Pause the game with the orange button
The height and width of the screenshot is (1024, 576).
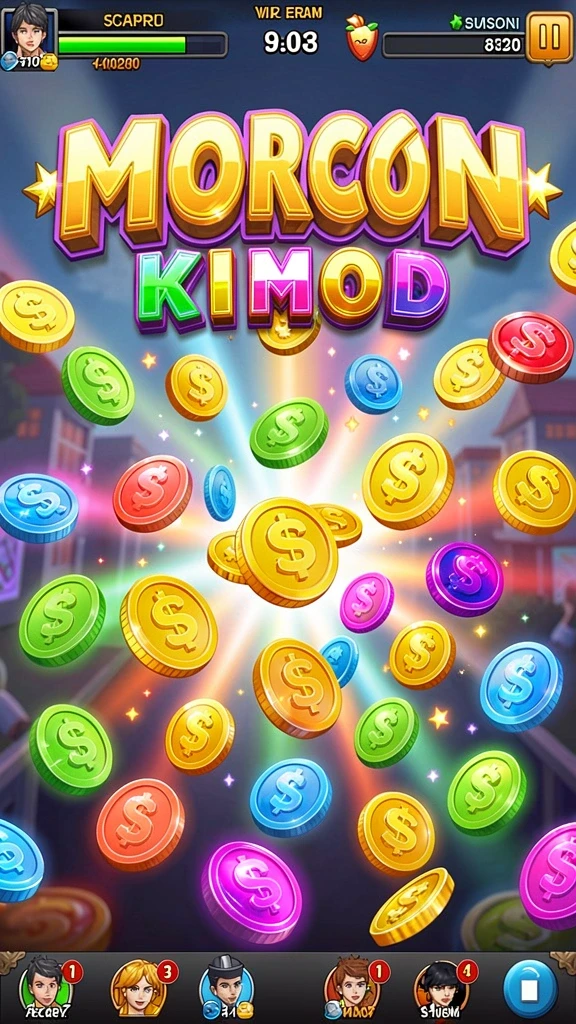click(549, 37)
